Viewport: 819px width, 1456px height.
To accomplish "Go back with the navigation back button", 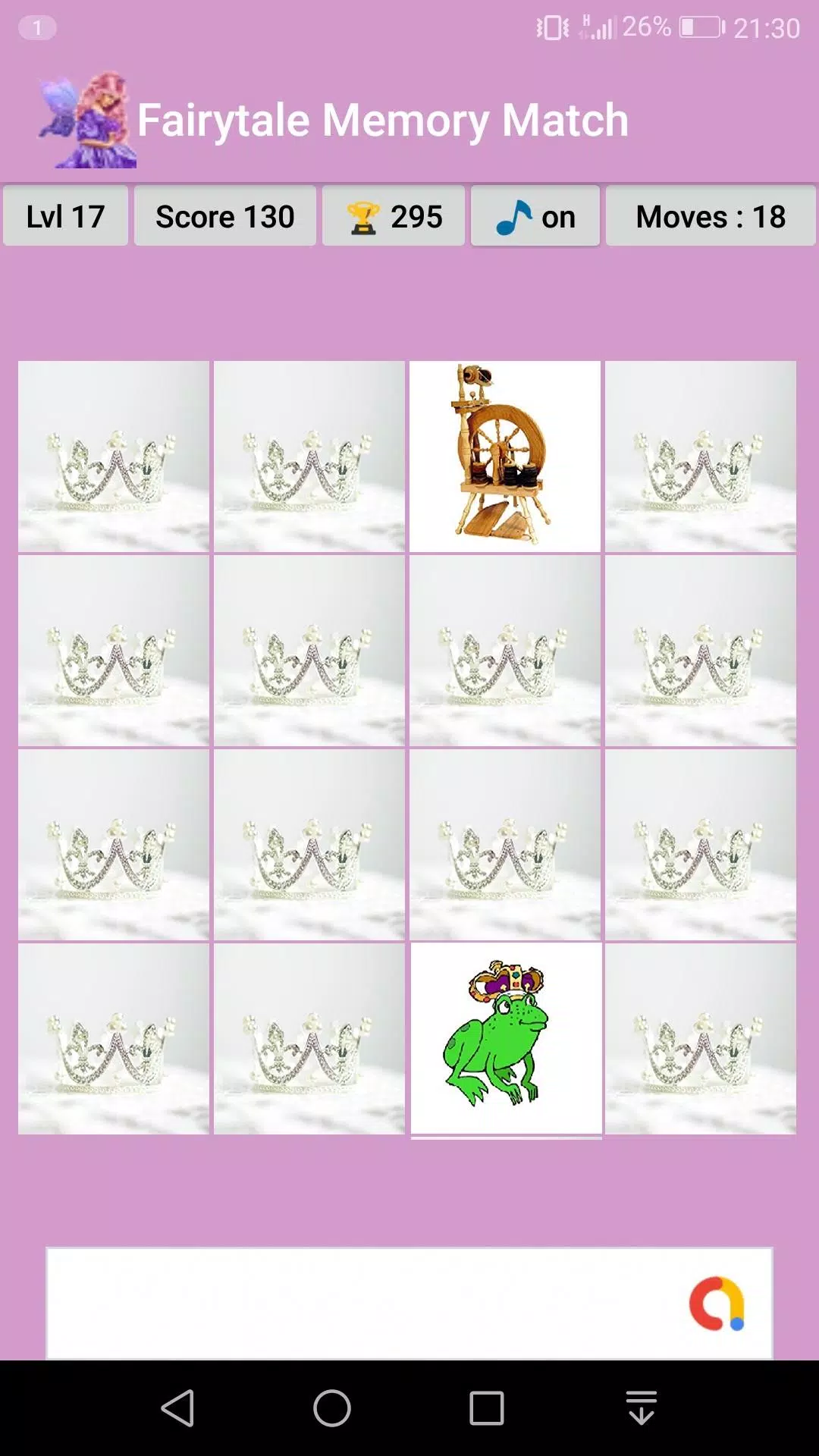I will pos(178,1408).
